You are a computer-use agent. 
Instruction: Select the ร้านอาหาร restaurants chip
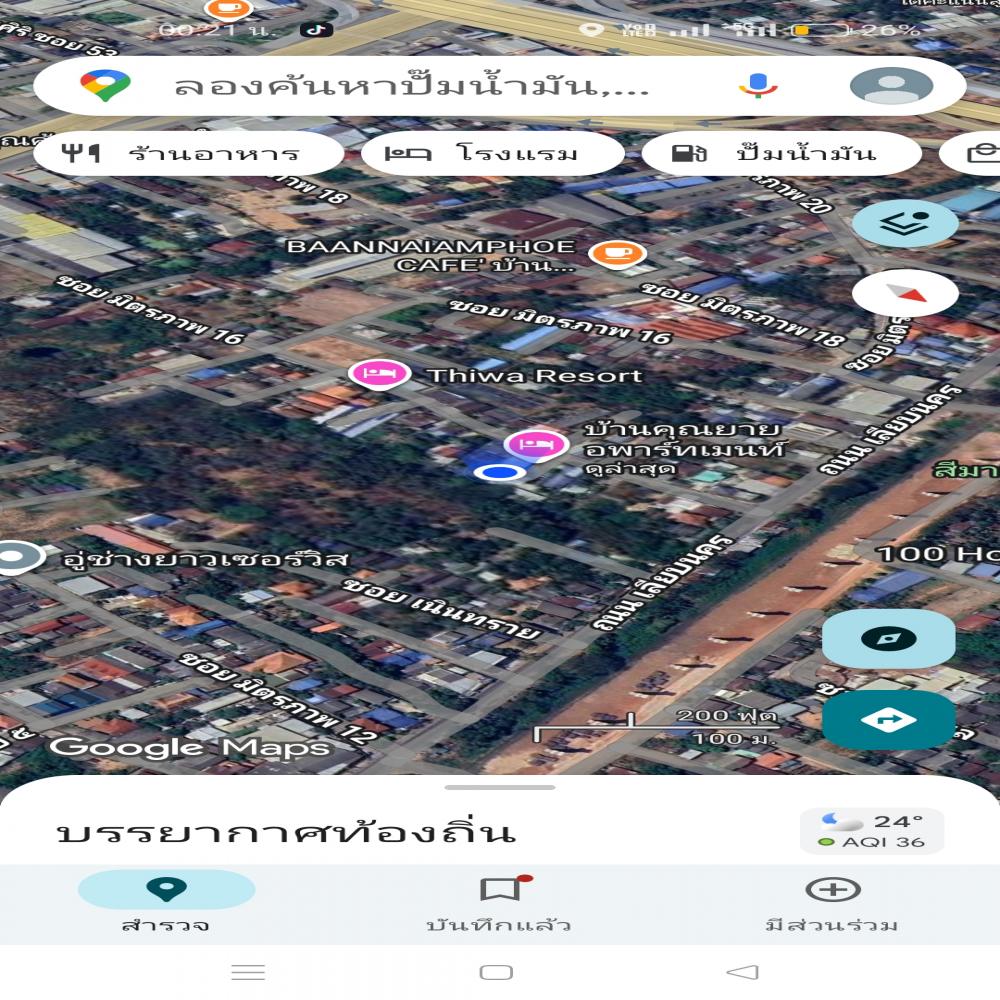point(188,154)
